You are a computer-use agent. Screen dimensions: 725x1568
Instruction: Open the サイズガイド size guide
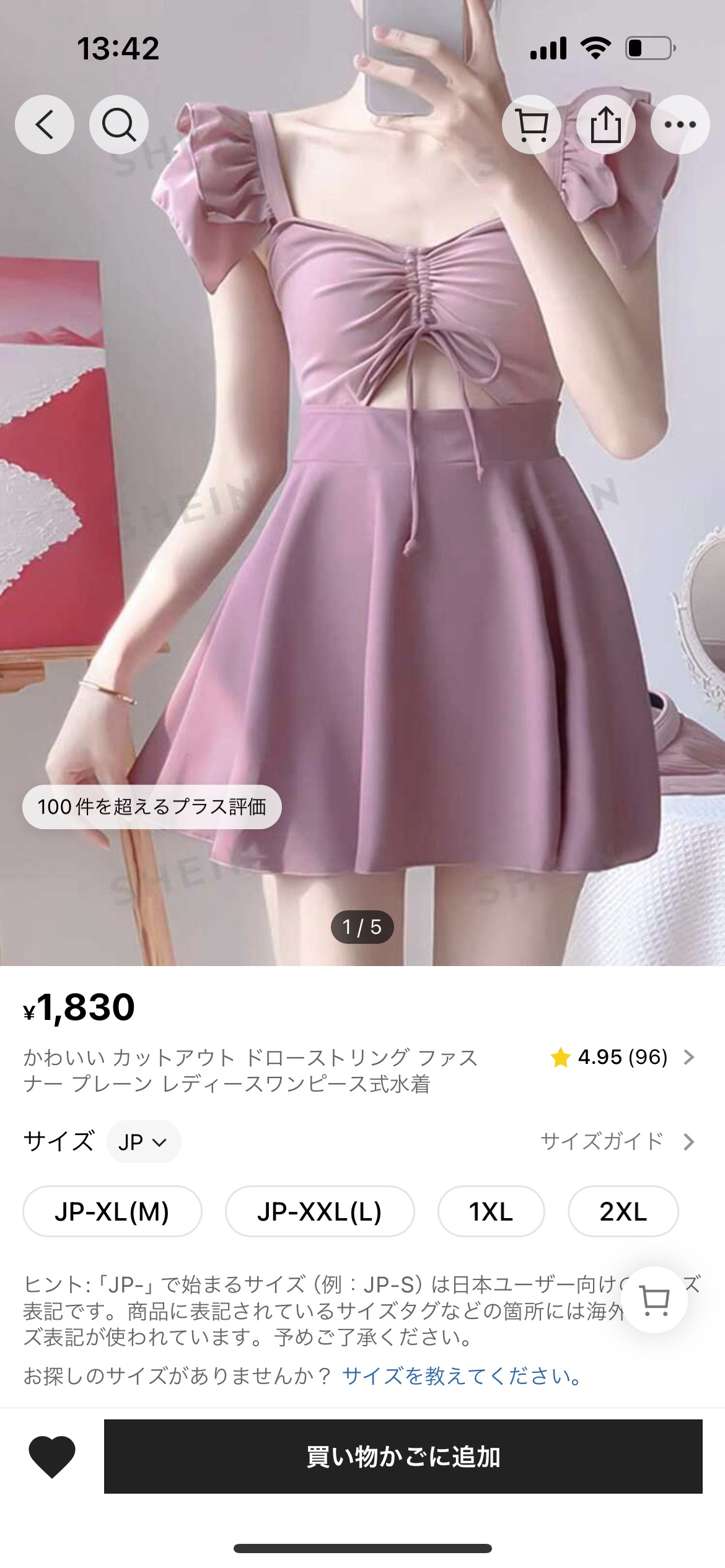pyautogui.click(x=617, y=1141)
